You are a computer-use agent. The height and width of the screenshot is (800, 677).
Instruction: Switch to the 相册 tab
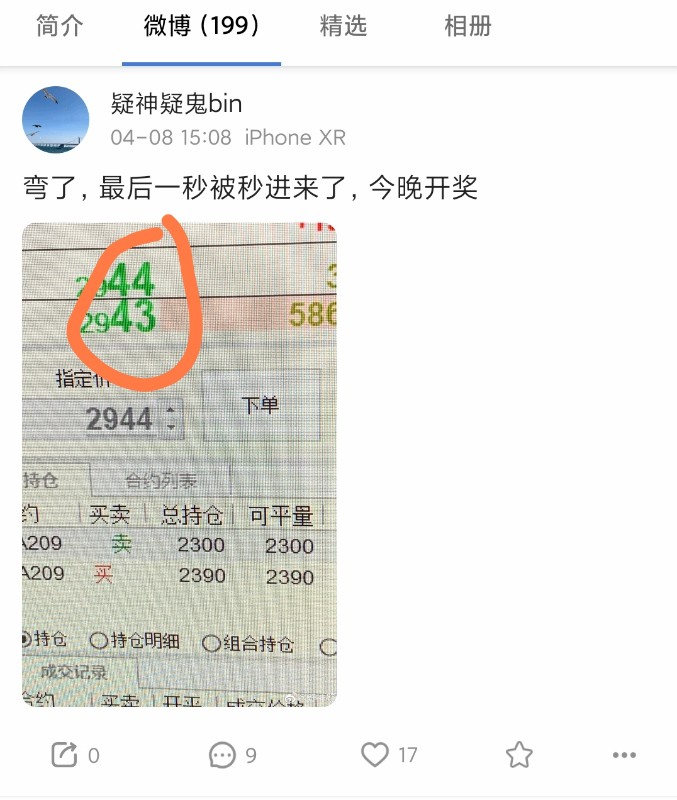tap(468, 26)
